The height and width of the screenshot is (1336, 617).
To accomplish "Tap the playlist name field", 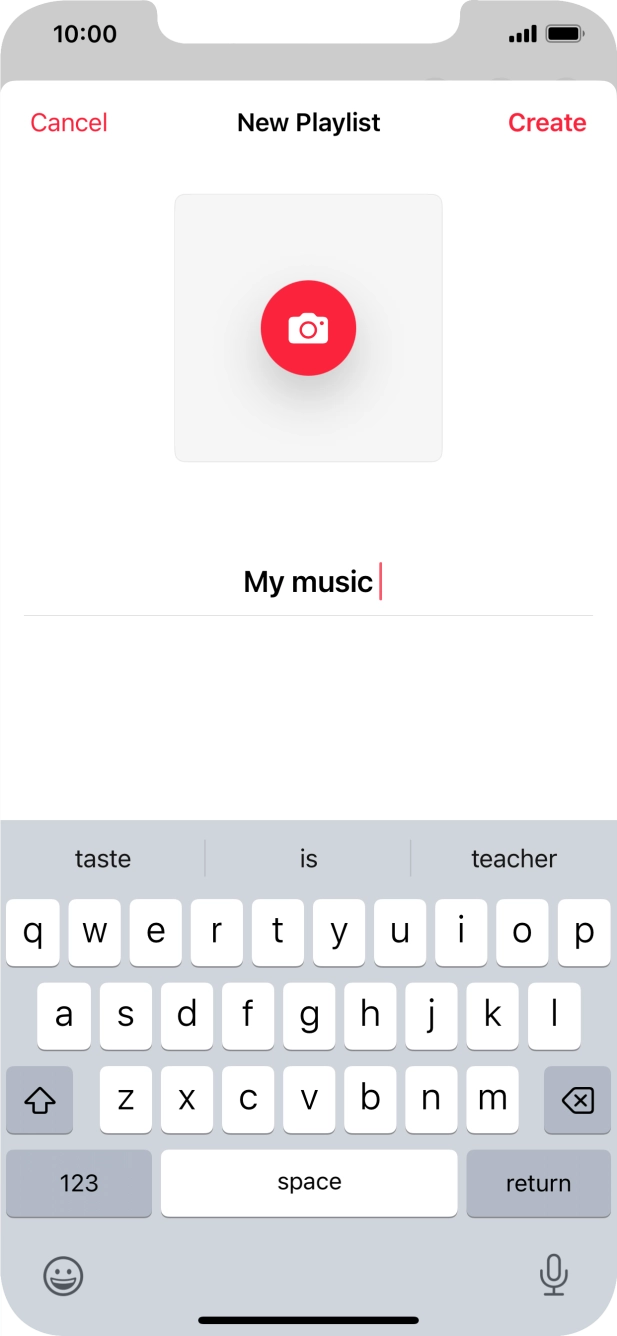I will coord(308,582).
